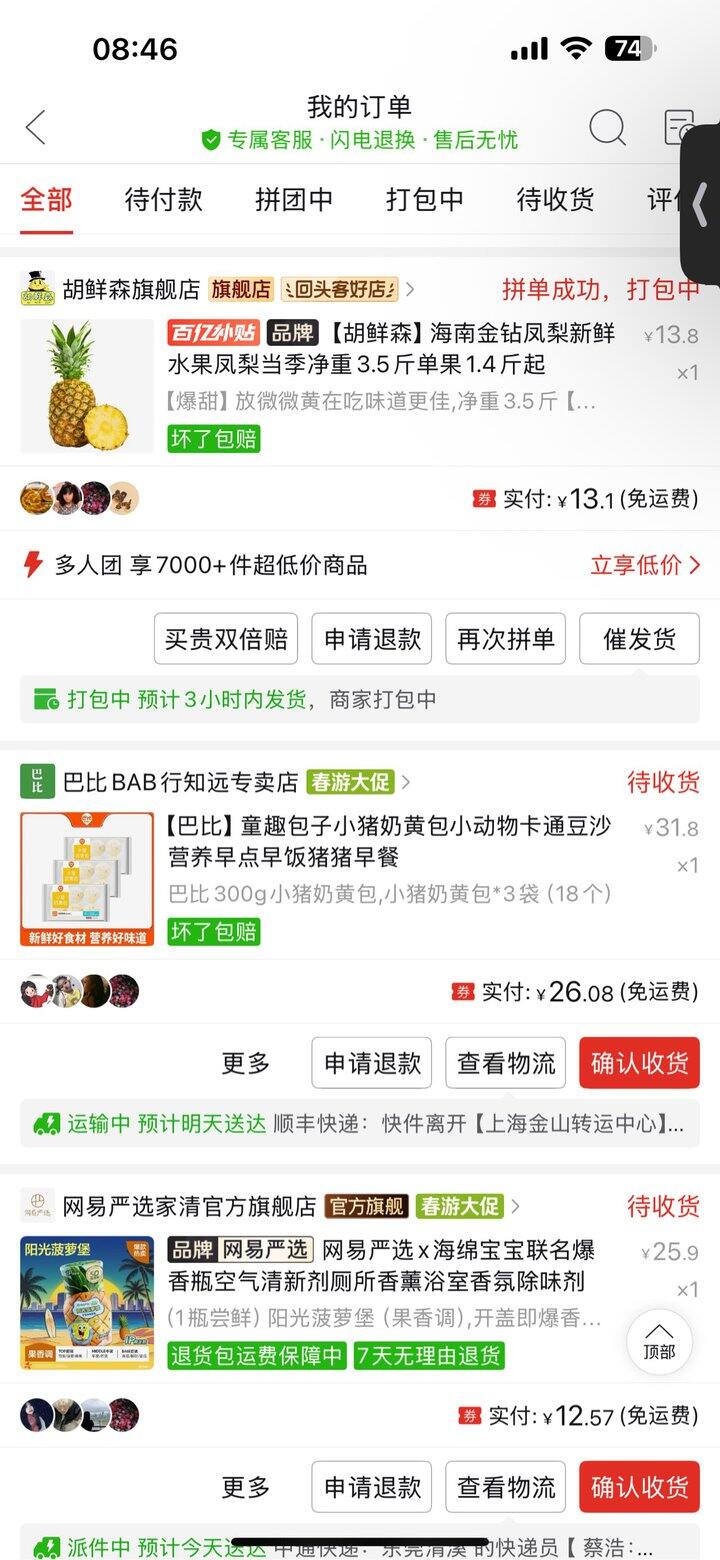Open 胡鲜森旗舰店 store page
Screen dimensions: 720x1560
point(131,290)
